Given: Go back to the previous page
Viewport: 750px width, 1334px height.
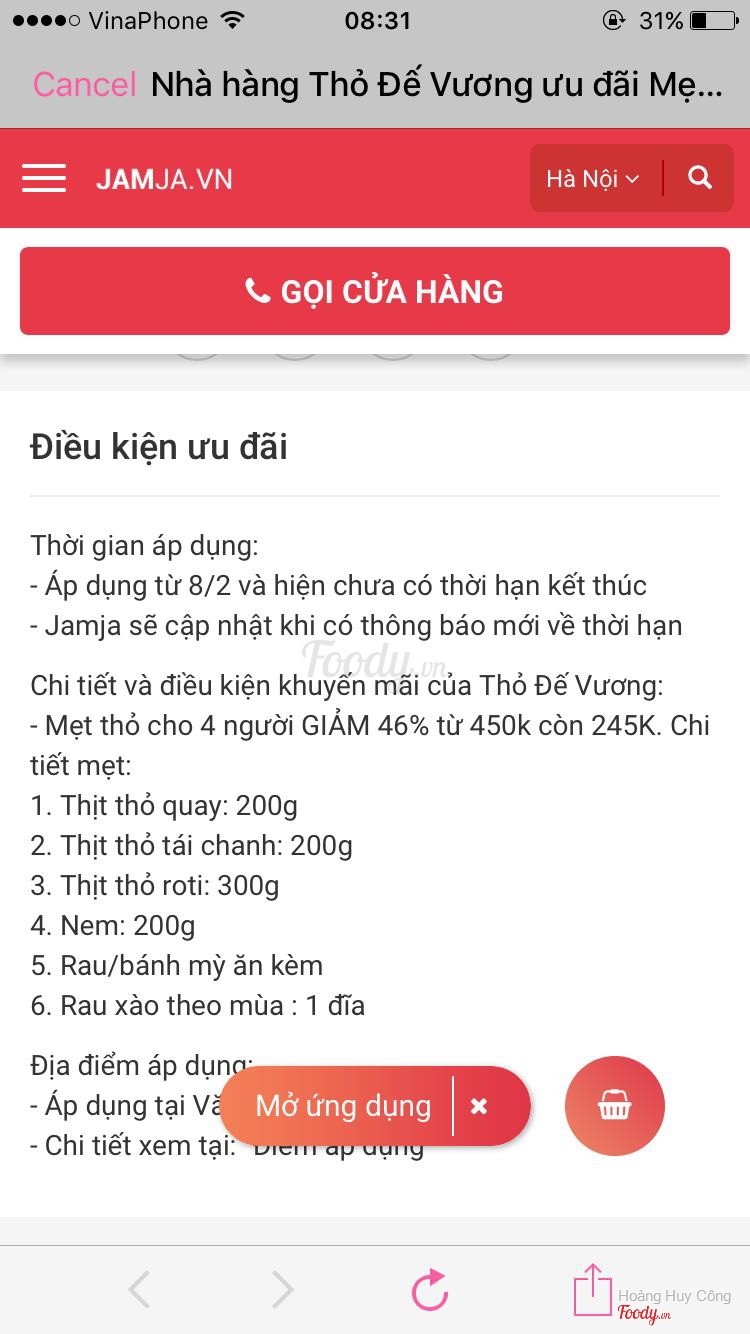Looking at the screenshot, I should click(139, 1289).
